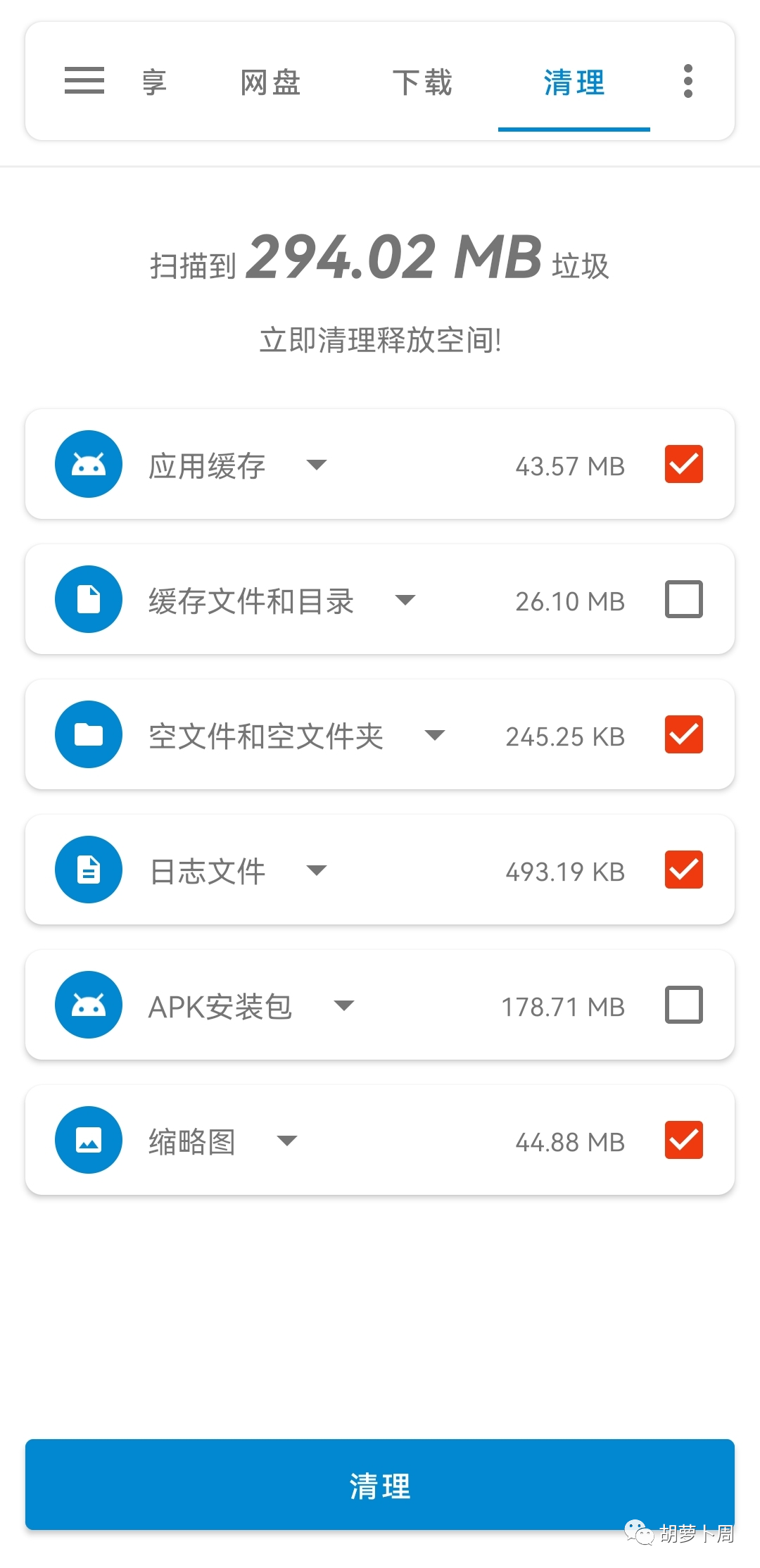760x1568 pixels.
Task: Expand the 日志文件 dropdown arrow
Action: pos(317,870)
